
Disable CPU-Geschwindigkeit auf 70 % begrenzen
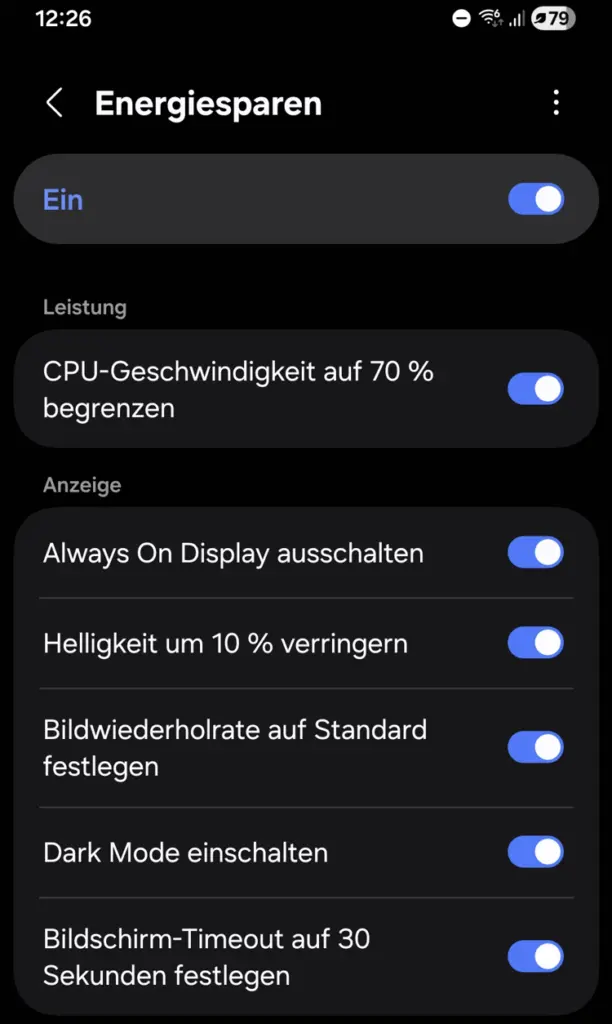coord(536,389)
